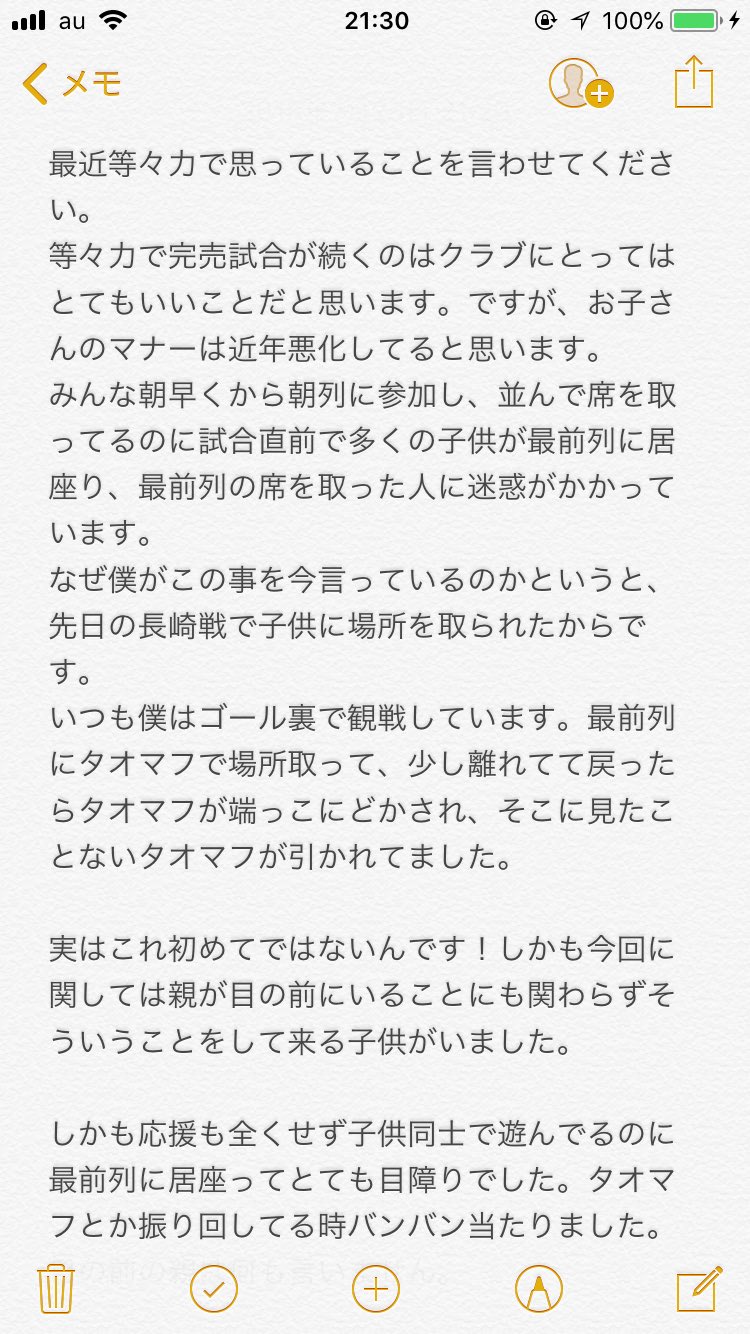Open the sketch pen tool

coord(539,1288)
